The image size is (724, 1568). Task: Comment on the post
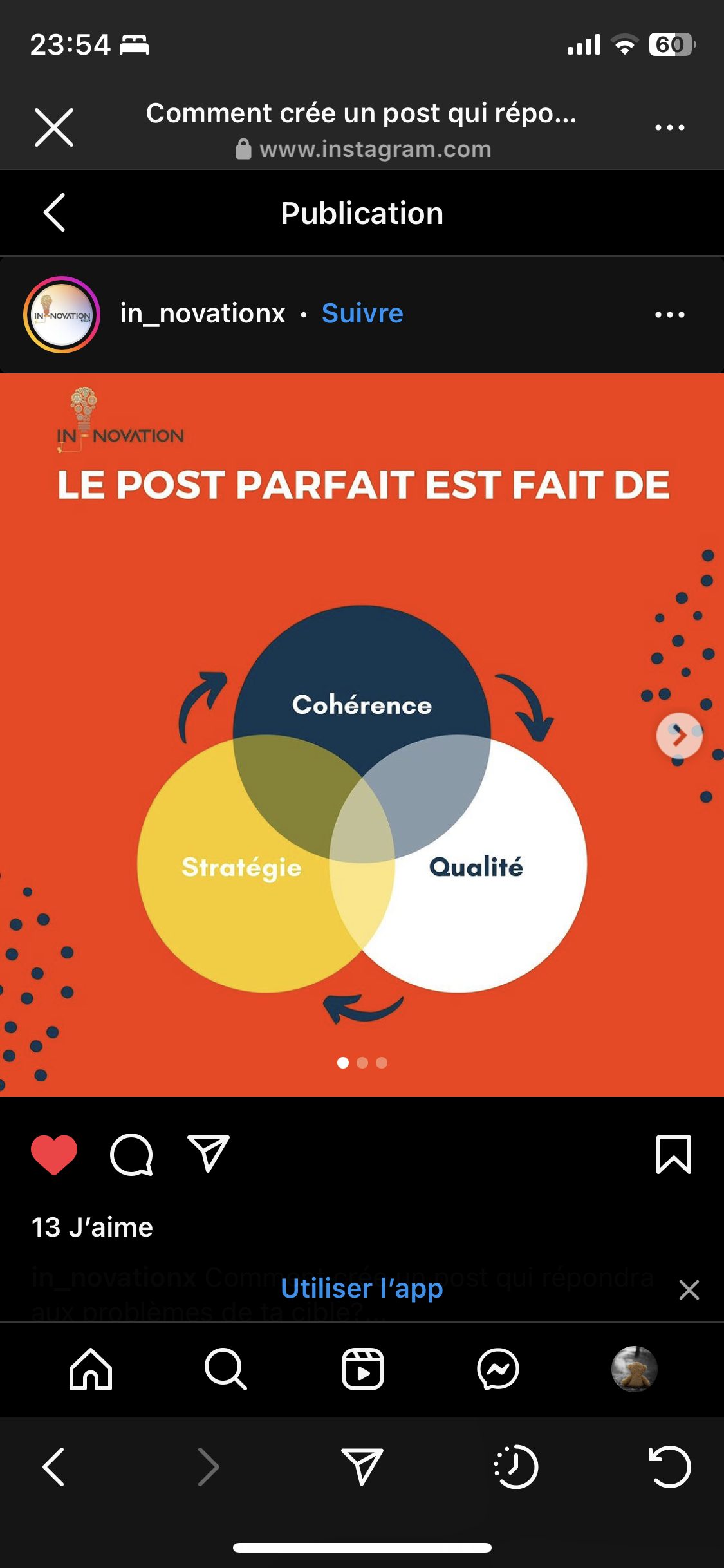click(131, 1155)
